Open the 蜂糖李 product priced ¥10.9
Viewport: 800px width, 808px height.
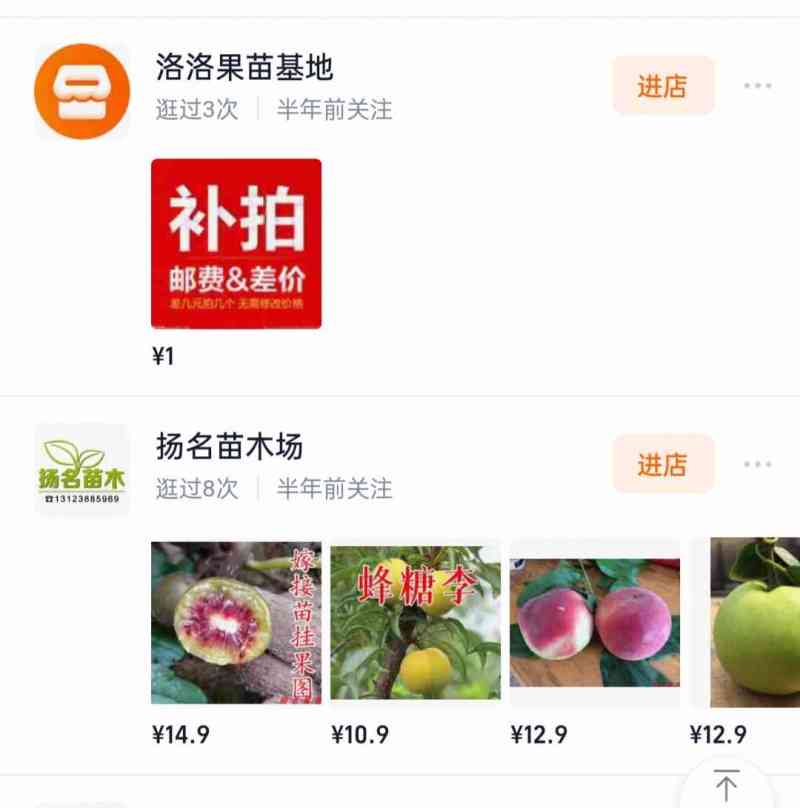point(415,622)
